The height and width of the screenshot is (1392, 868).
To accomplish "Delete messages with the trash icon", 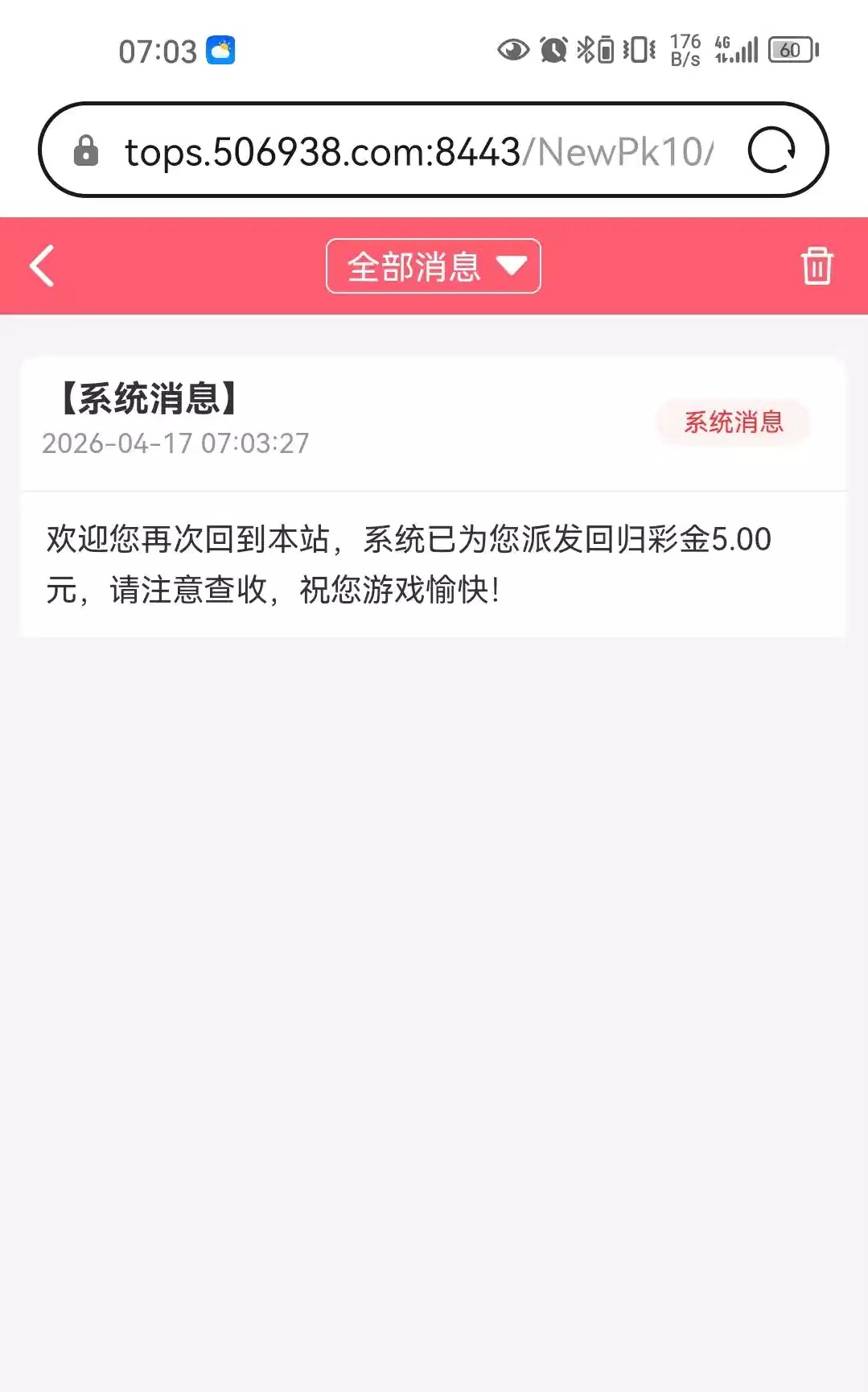I will (x=817, y=266).
